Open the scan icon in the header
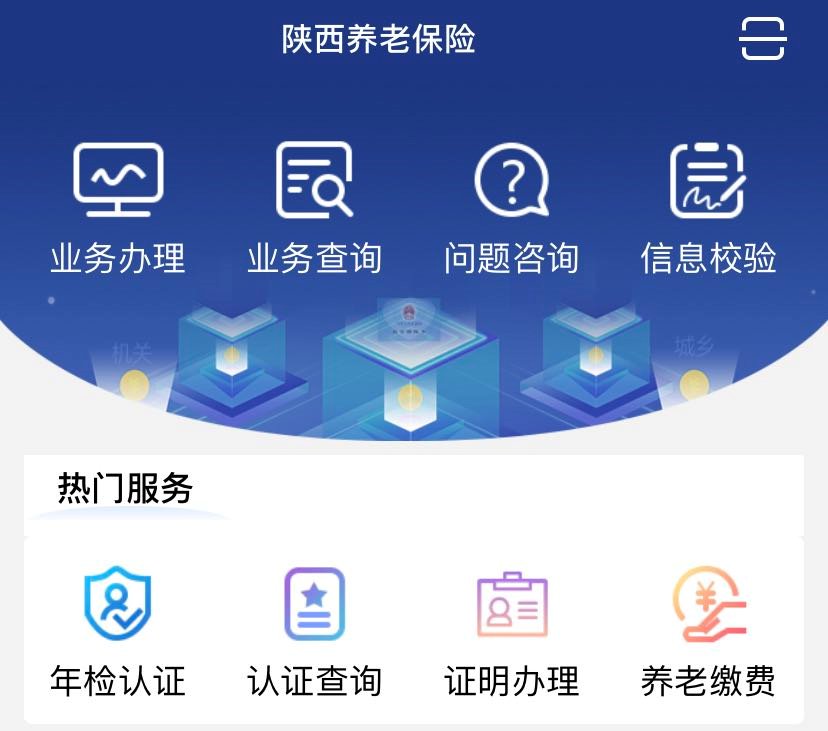 [763, 40]
